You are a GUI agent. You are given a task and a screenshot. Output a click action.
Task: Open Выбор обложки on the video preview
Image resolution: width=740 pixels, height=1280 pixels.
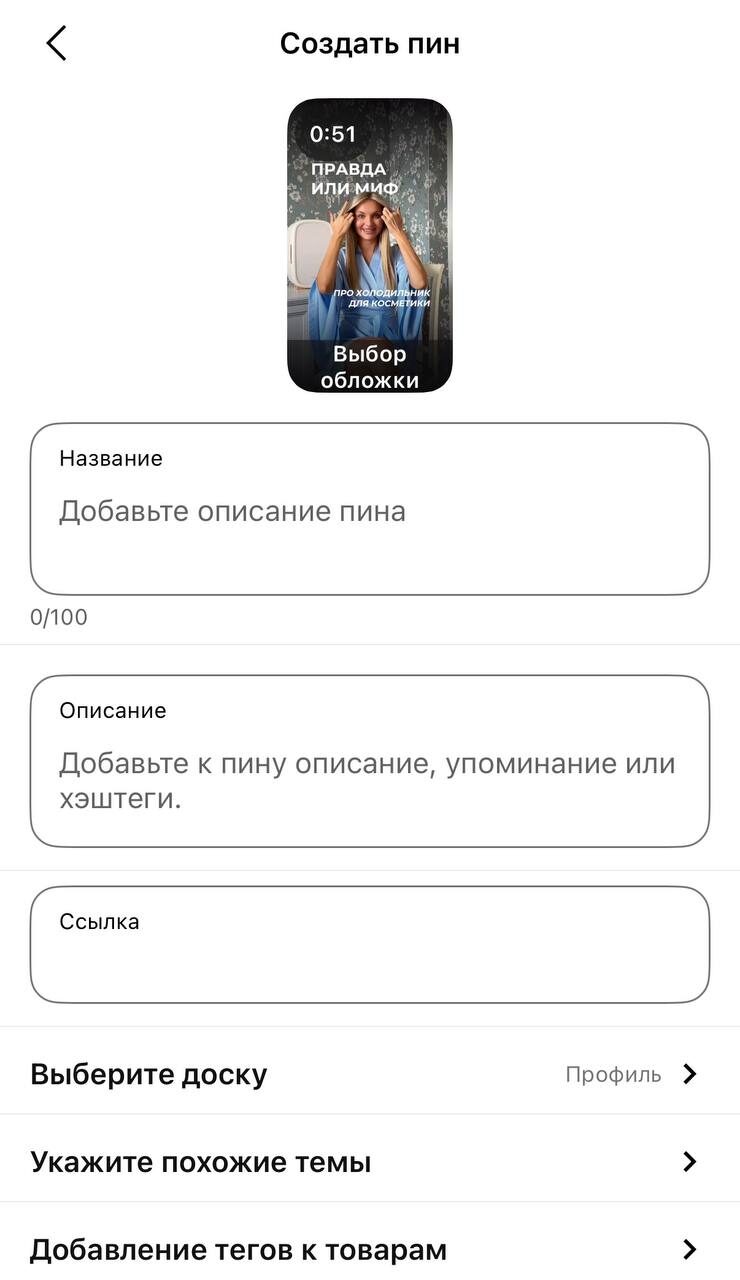click(x=370, y=366)
